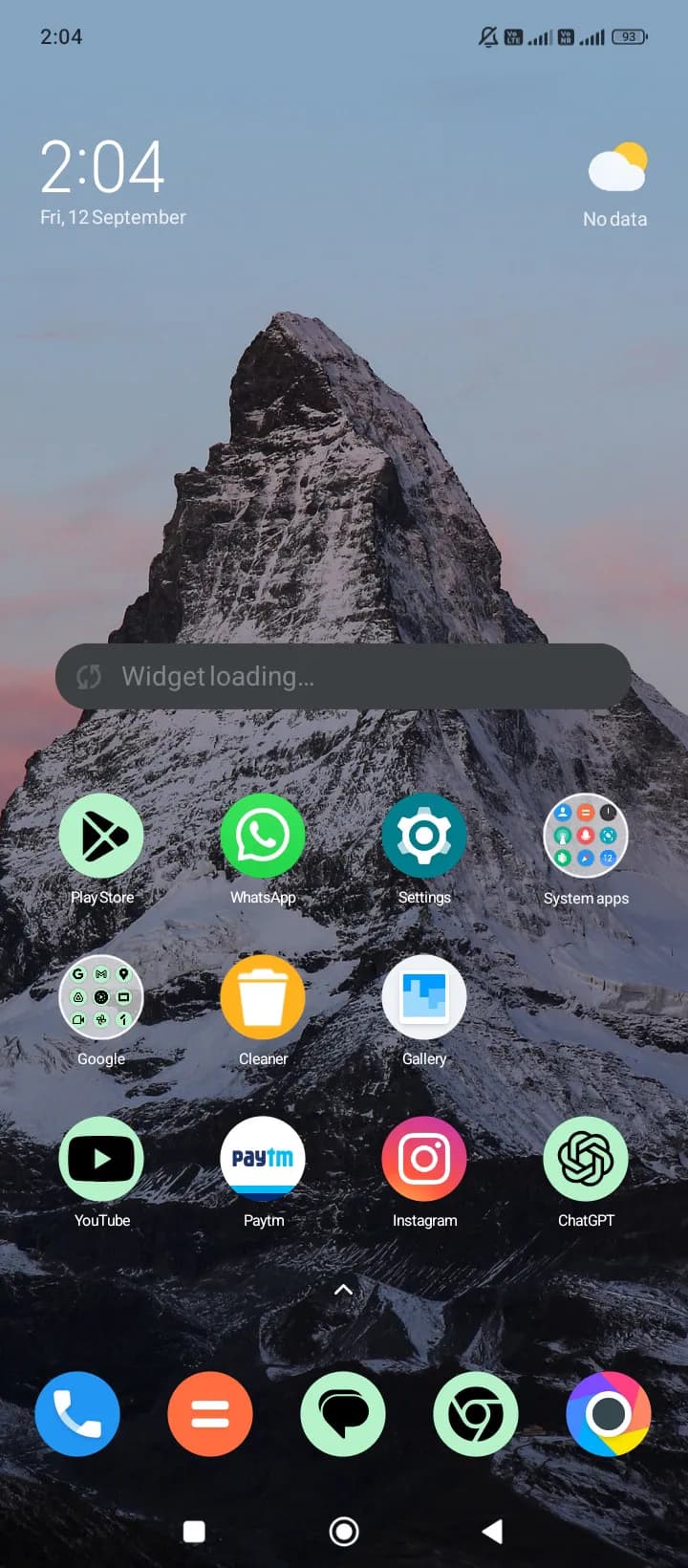Open the Phone dialer in the dock

point(77,1414)
